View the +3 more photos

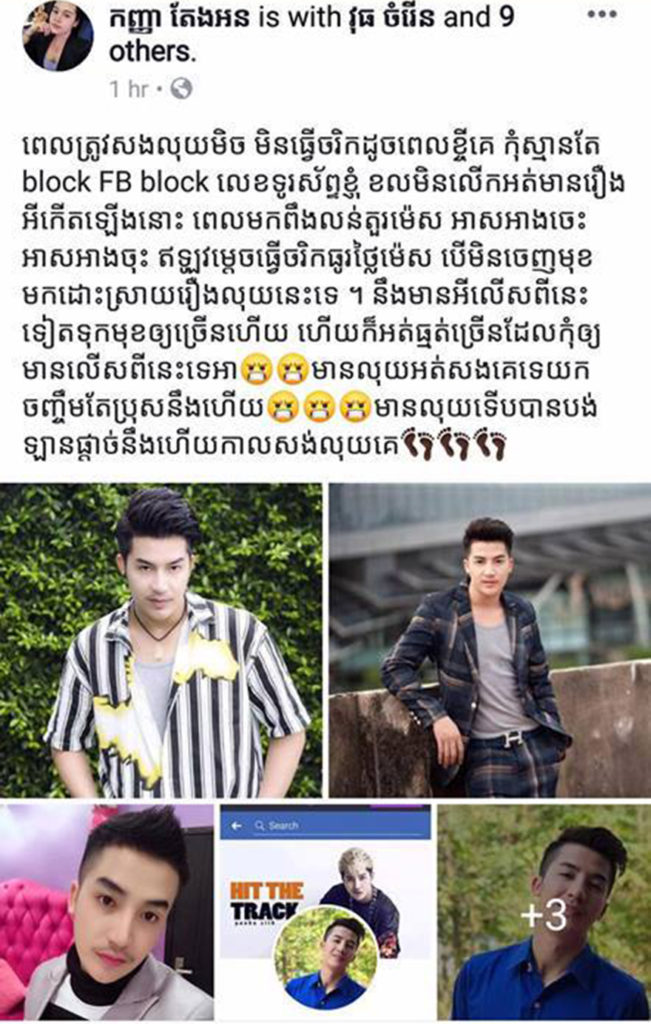pos(544,912)
